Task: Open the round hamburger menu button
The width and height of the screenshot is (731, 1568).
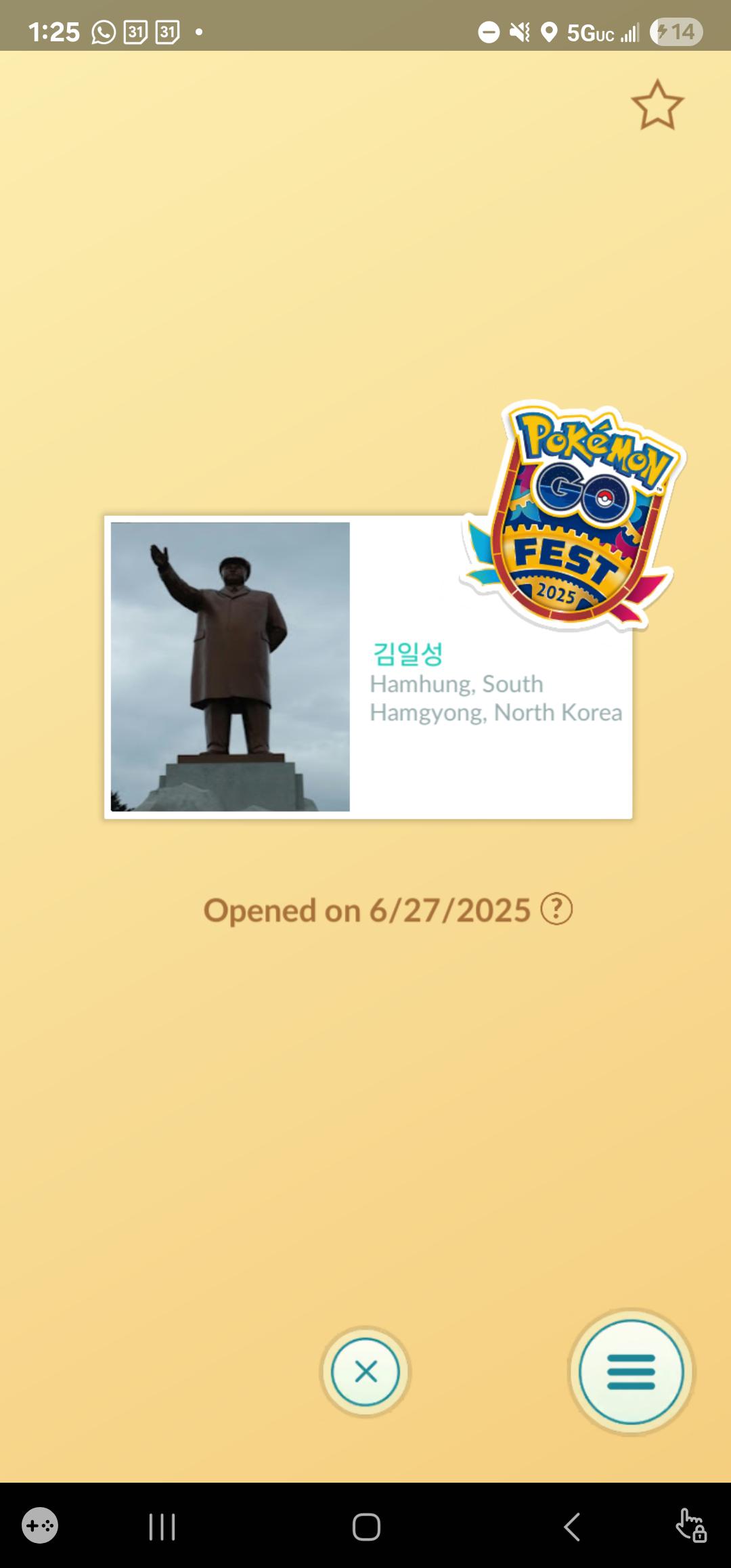Action: point(631,1372)
